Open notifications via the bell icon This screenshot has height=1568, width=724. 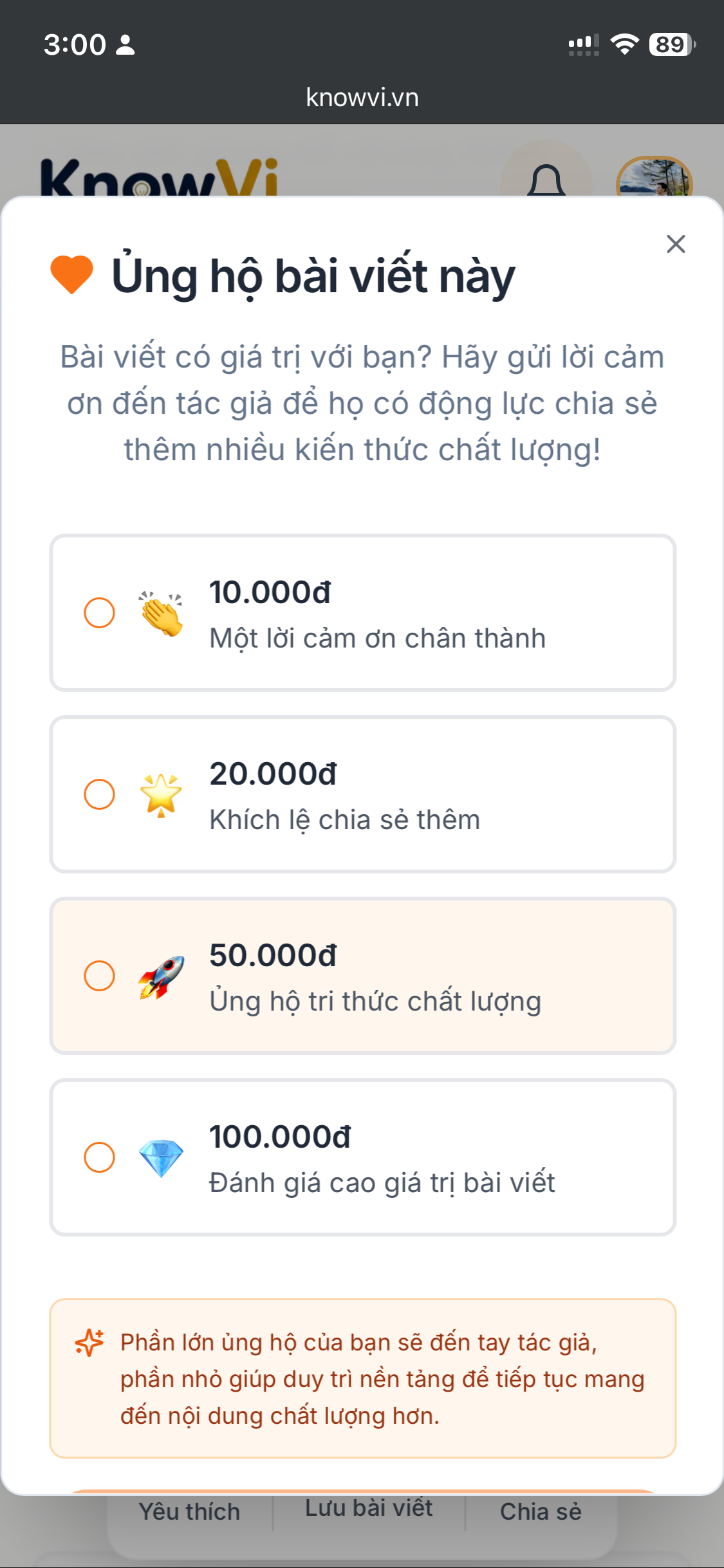[546, 182]
